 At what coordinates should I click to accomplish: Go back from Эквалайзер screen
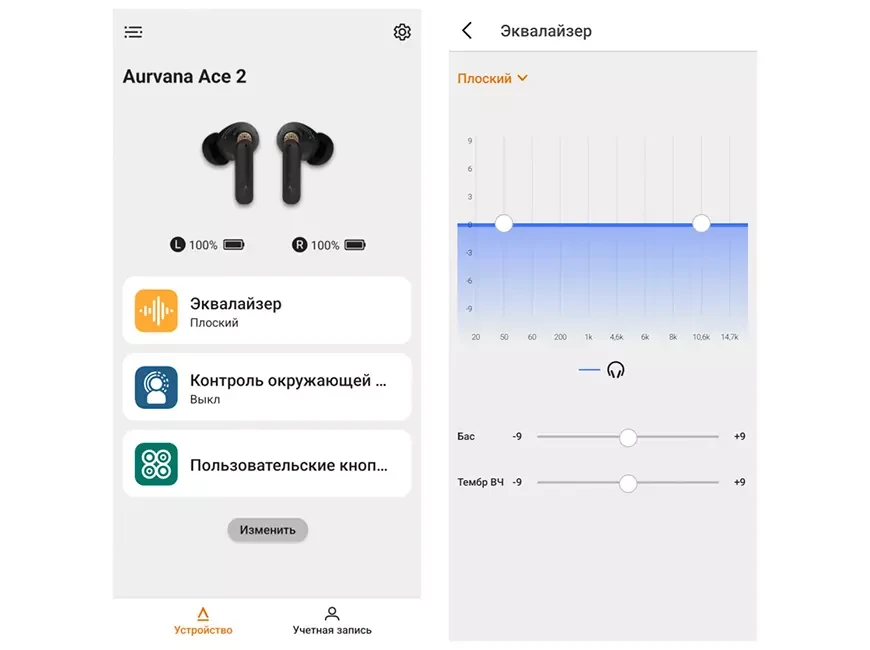click(x=467, y=31)
